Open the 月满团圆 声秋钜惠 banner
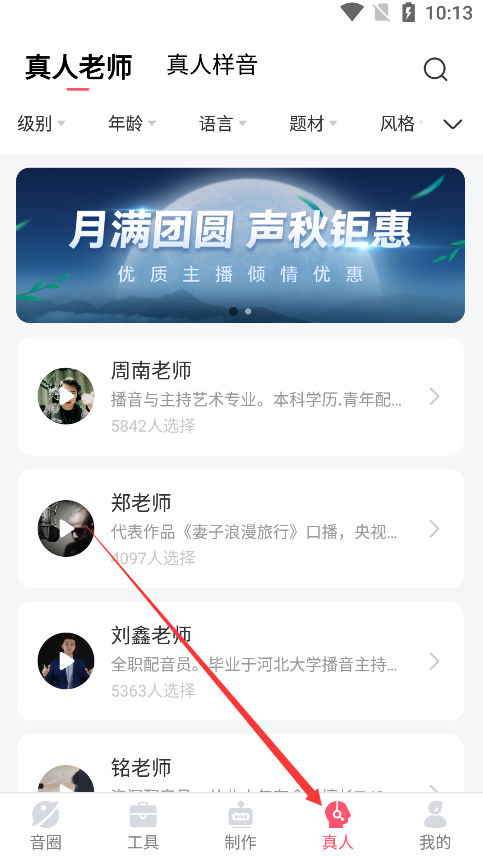 tap(241, 245)
